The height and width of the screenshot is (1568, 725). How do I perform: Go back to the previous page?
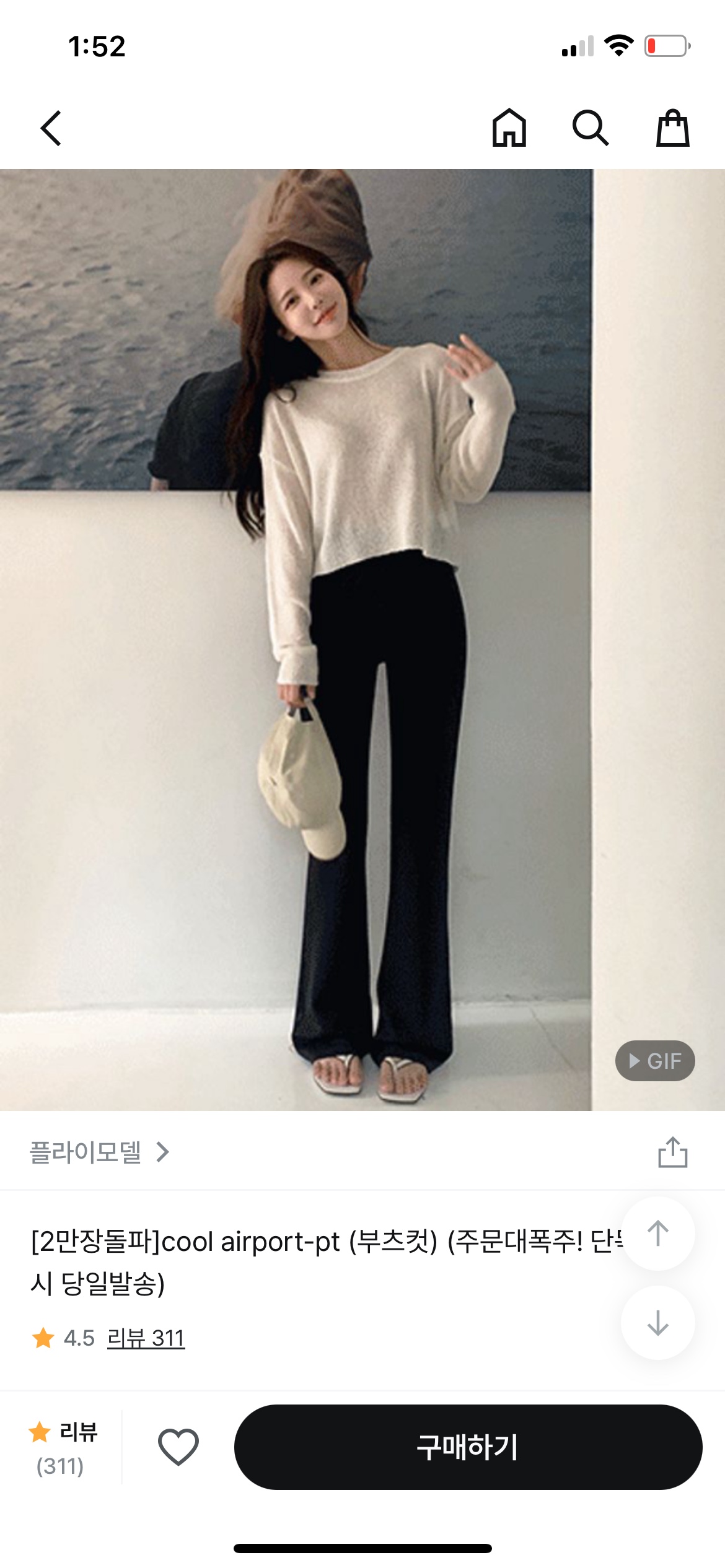tap(51, 128)
